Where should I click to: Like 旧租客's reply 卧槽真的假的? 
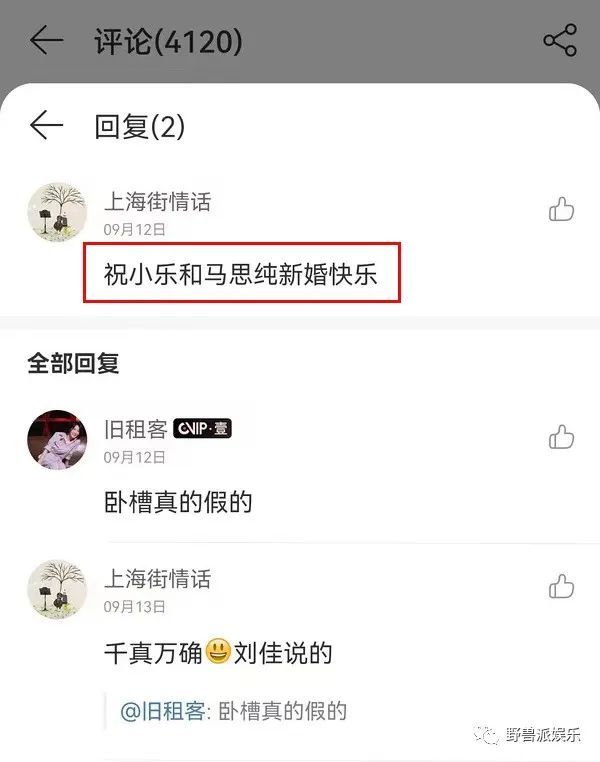point(561,437)
